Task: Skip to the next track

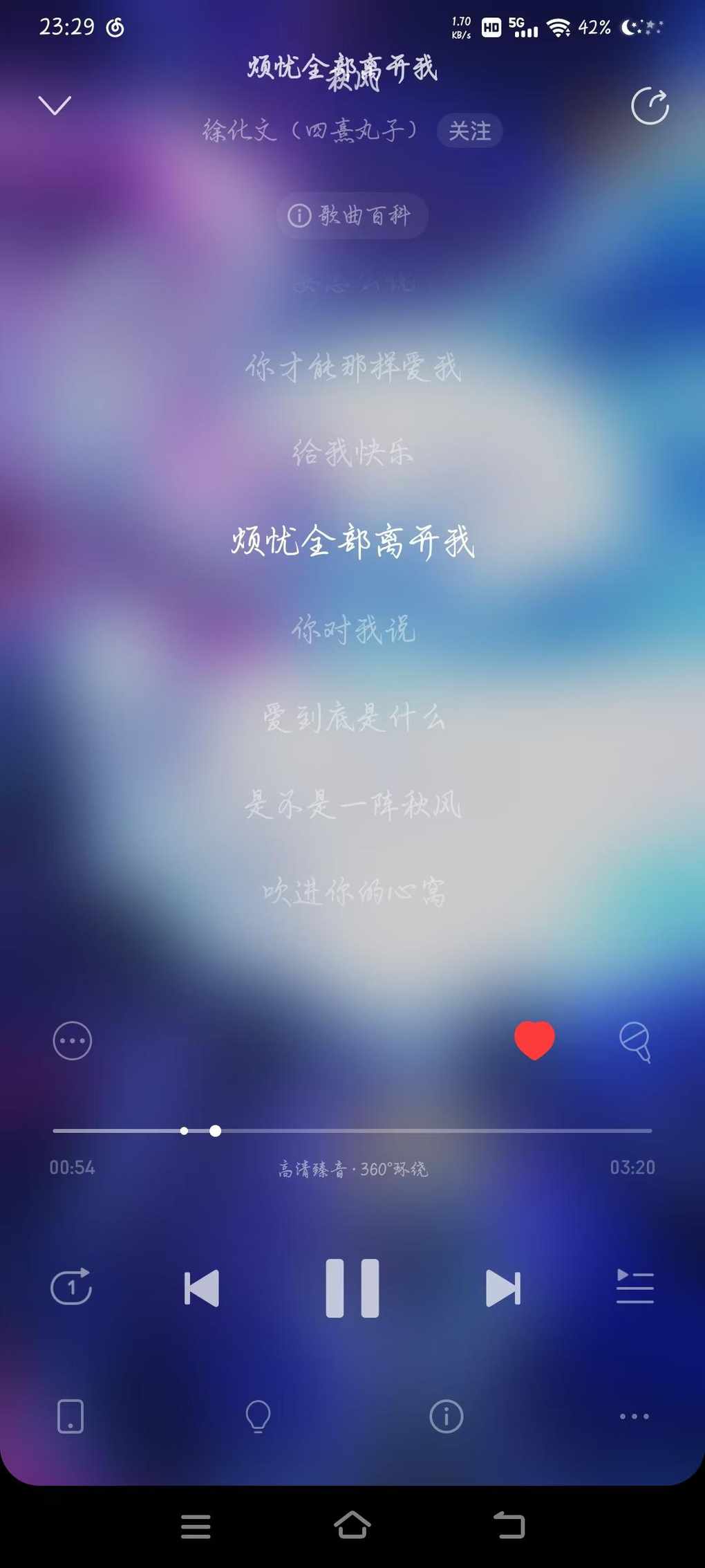Action: pyautogui.click(x=502, y=1288)
